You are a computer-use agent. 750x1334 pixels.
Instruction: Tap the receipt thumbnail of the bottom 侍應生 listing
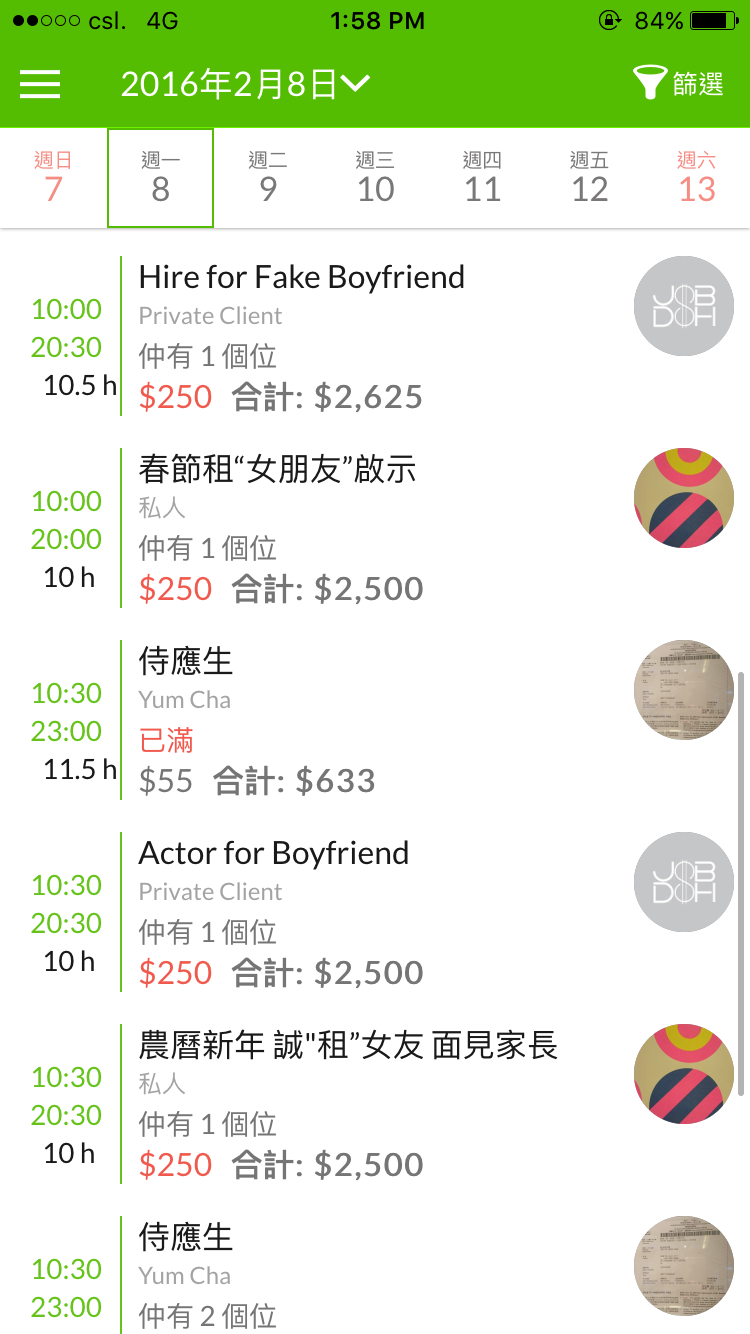tap(683, 1265)
